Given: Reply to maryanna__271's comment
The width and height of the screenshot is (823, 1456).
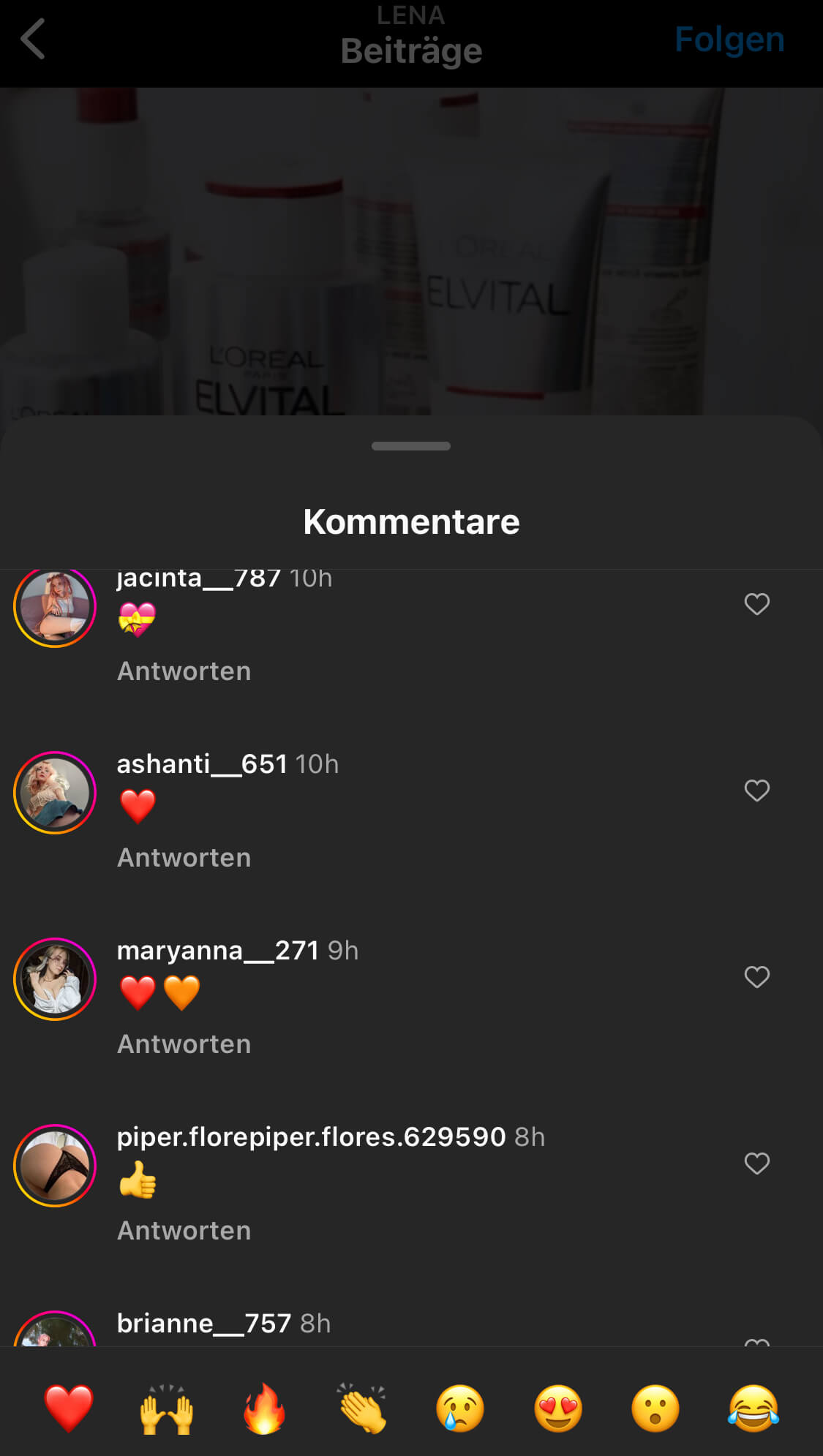Looking at the screenshot, I should [184, 1044].
